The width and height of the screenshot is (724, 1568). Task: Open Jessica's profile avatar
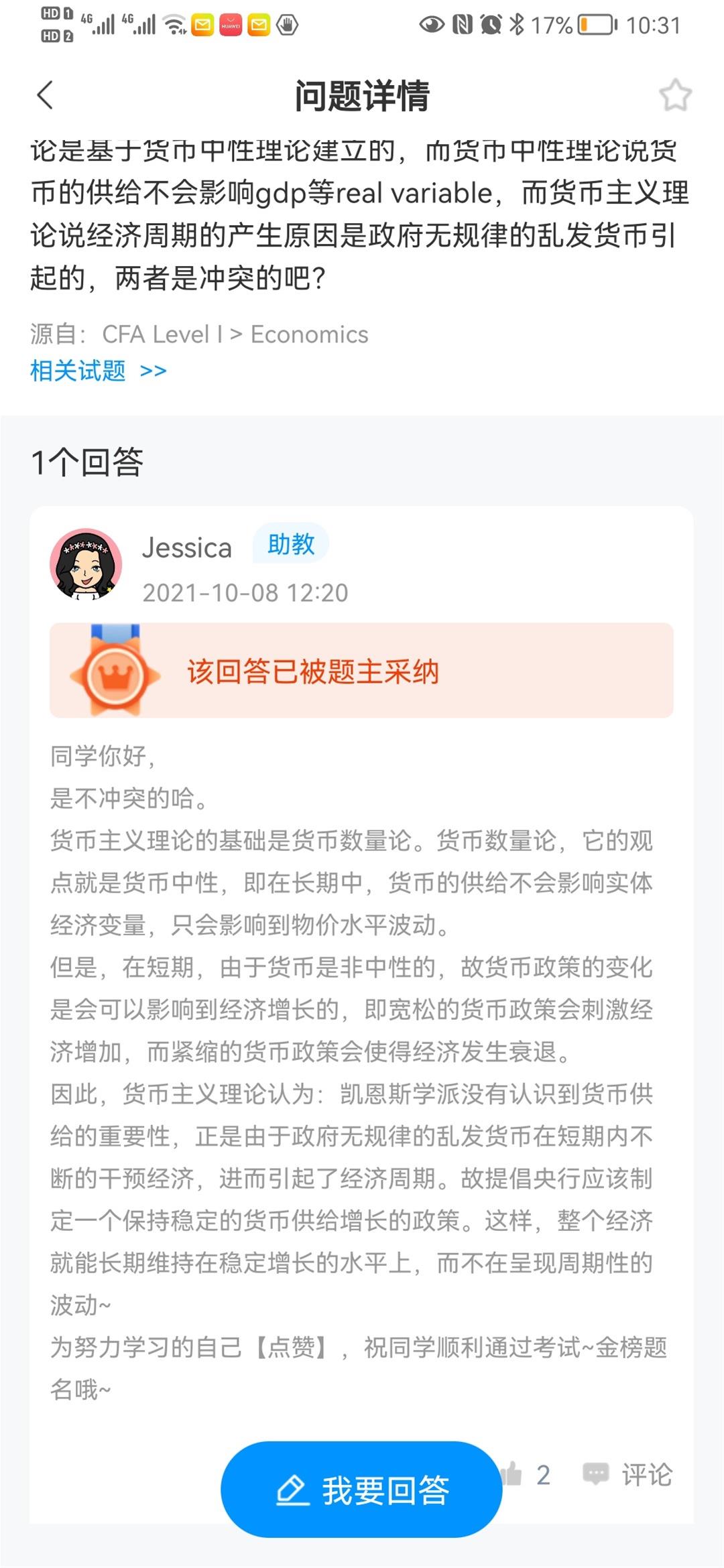coord(86,564)
